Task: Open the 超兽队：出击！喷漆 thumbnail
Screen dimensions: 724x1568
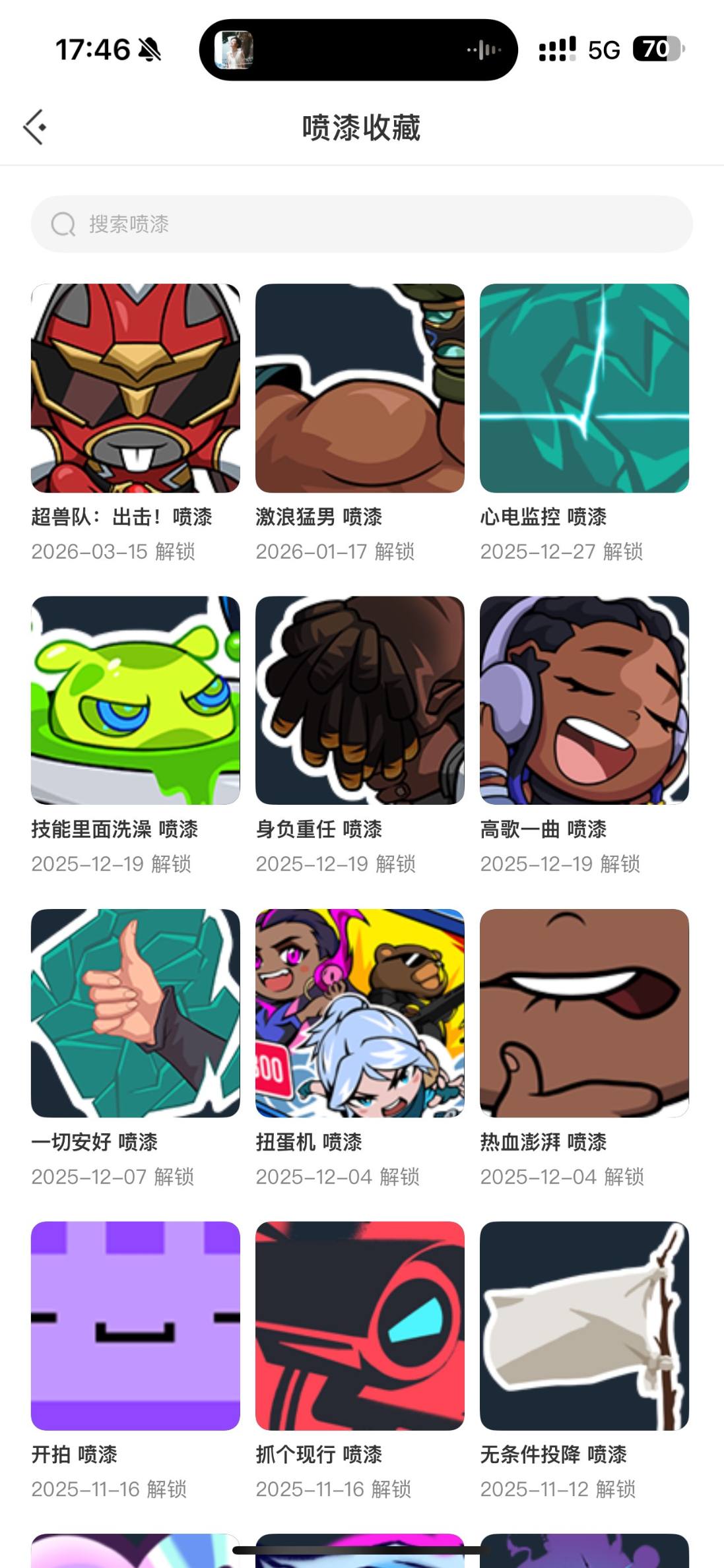Action: pyautogui.click(x=135, y=389)
